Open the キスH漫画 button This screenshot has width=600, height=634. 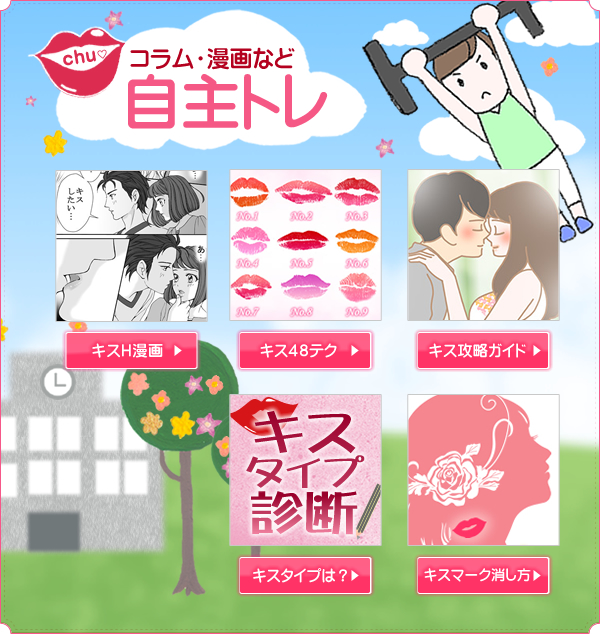coord(131,351)
